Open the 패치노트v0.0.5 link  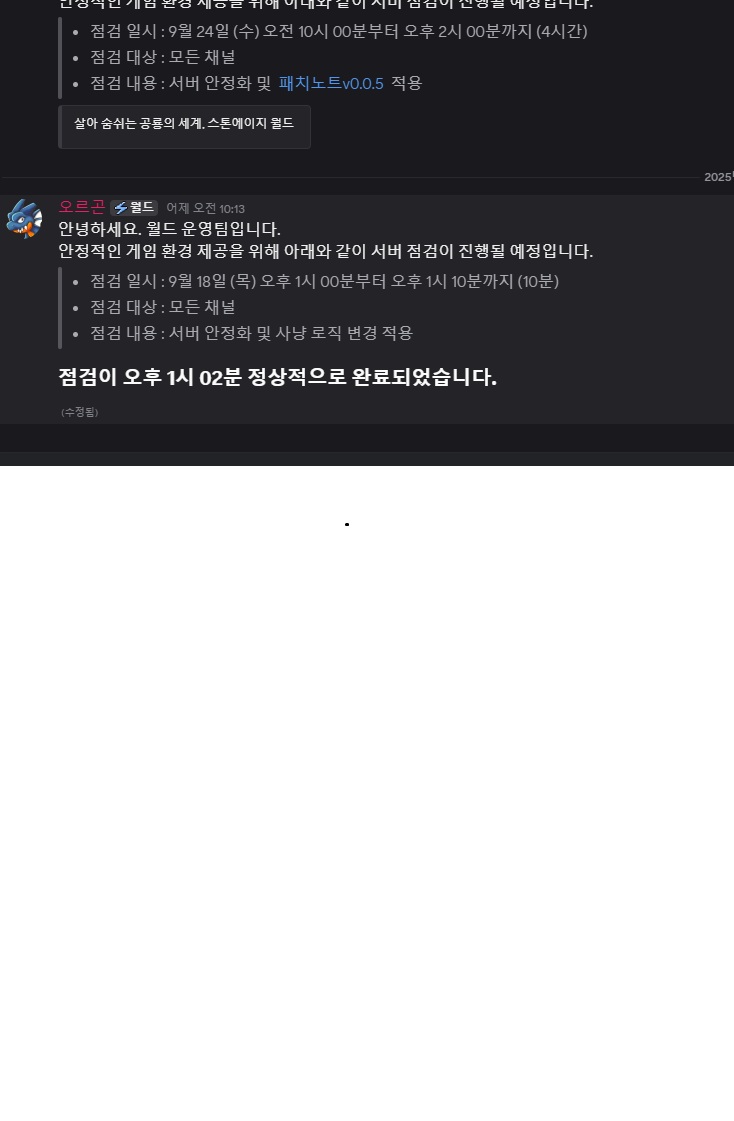[x=331, y=83]
